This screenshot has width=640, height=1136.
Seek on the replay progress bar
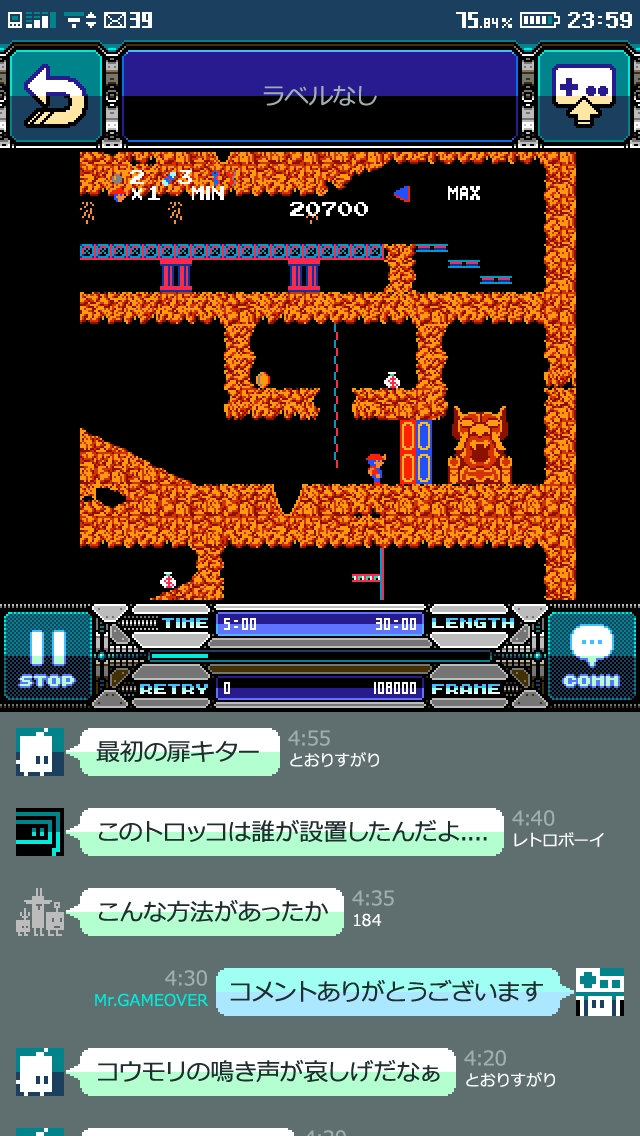[x=320, y=656]
